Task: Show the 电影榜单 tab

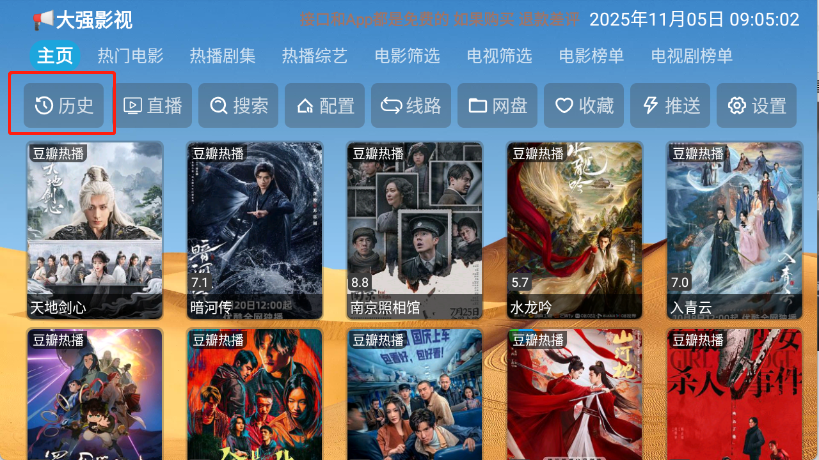Action: pos(591,56)
